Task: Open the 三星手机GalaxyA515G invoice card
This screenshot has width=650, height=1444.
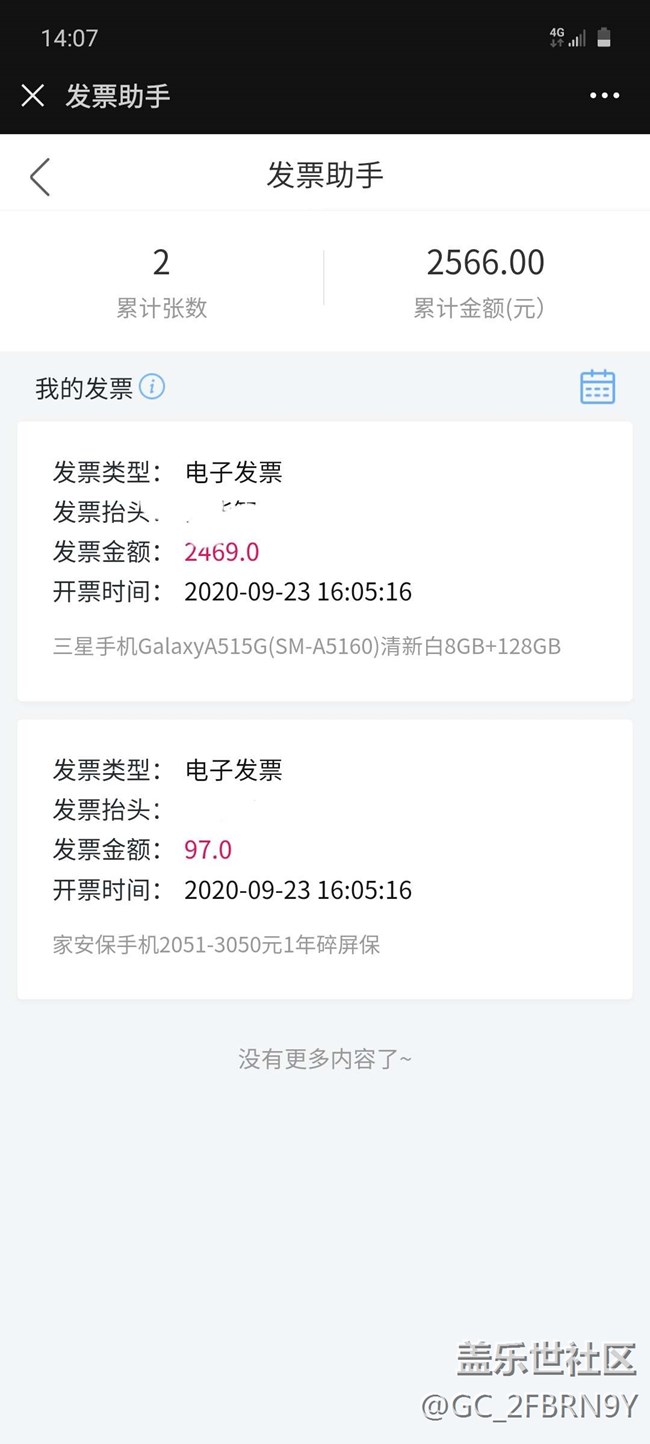Action: pyautogui.click(x=325, y=561)
